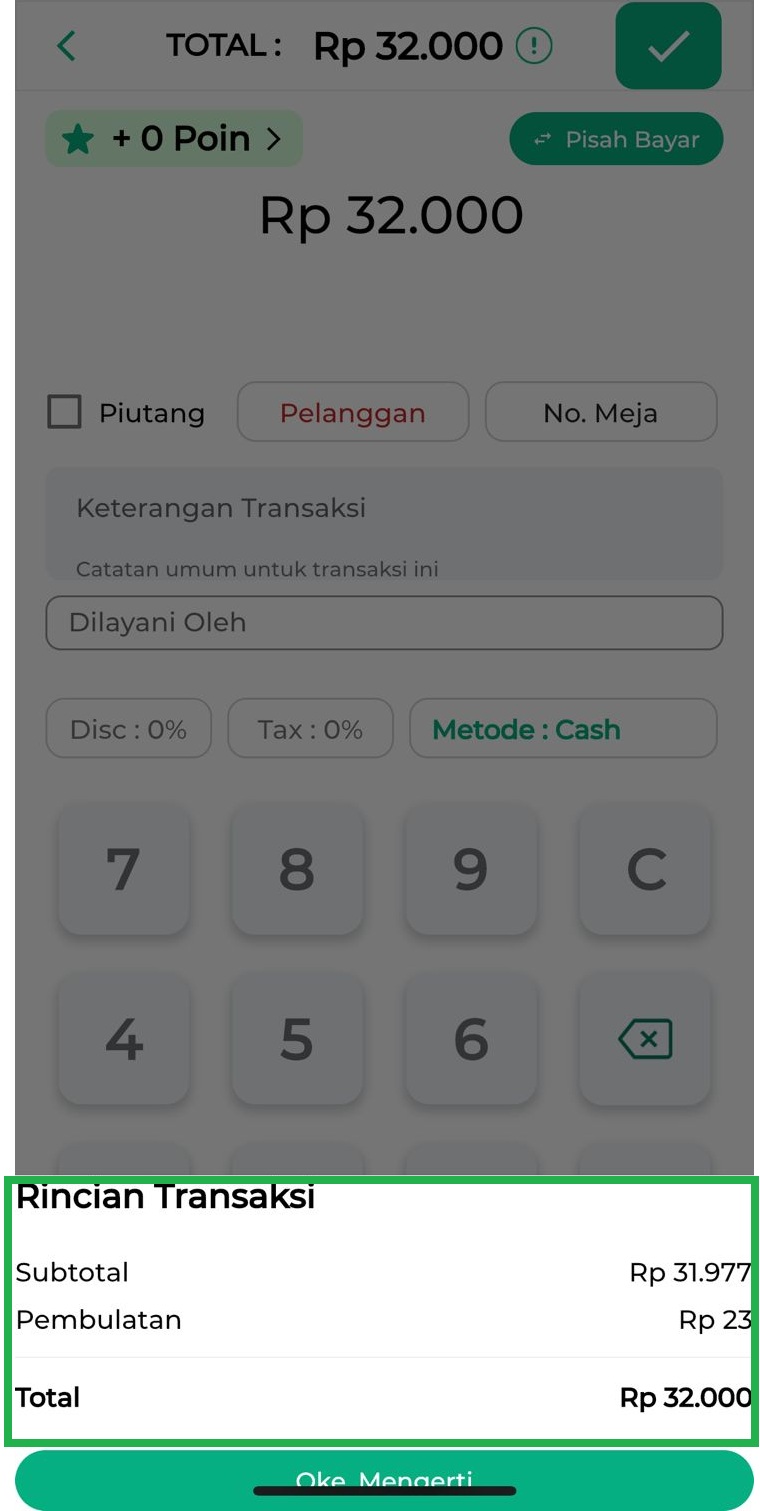760x1511 pixels.
Task: Change payment method Metode : Cash
Action: tap(563, 728)
